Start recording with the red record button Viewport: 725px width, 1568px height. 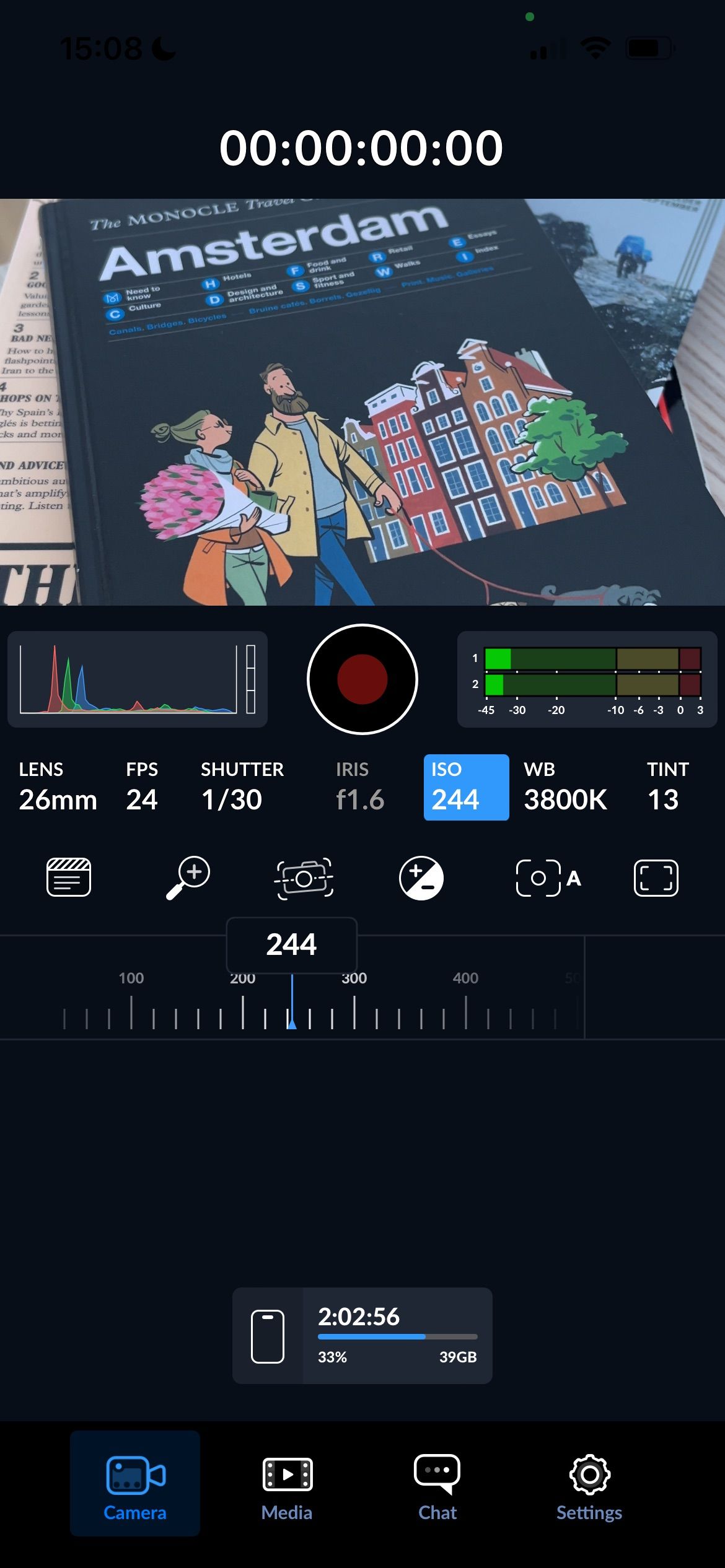[x=362, y=679]
